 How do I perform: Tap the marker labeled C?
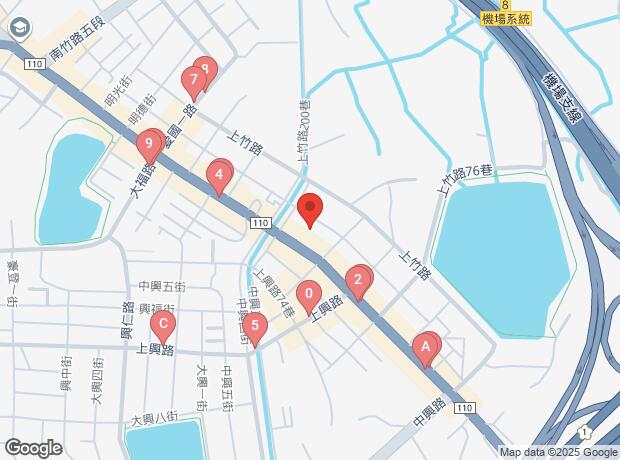(161, 324)
